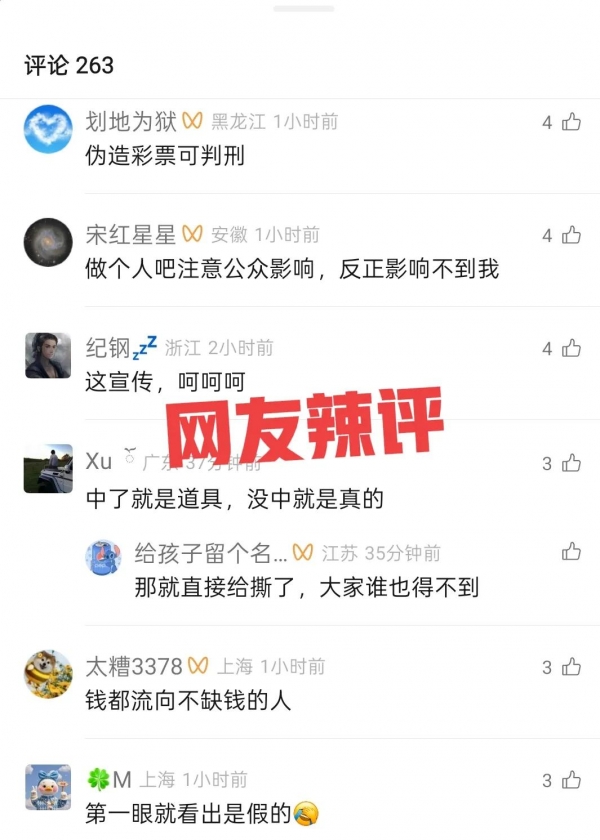Image resolution: width=600 pixels, height=840 pixels.
Task: Like 划地为狱's comment about forged lottery tickets
Action: (x=571, y=122)
